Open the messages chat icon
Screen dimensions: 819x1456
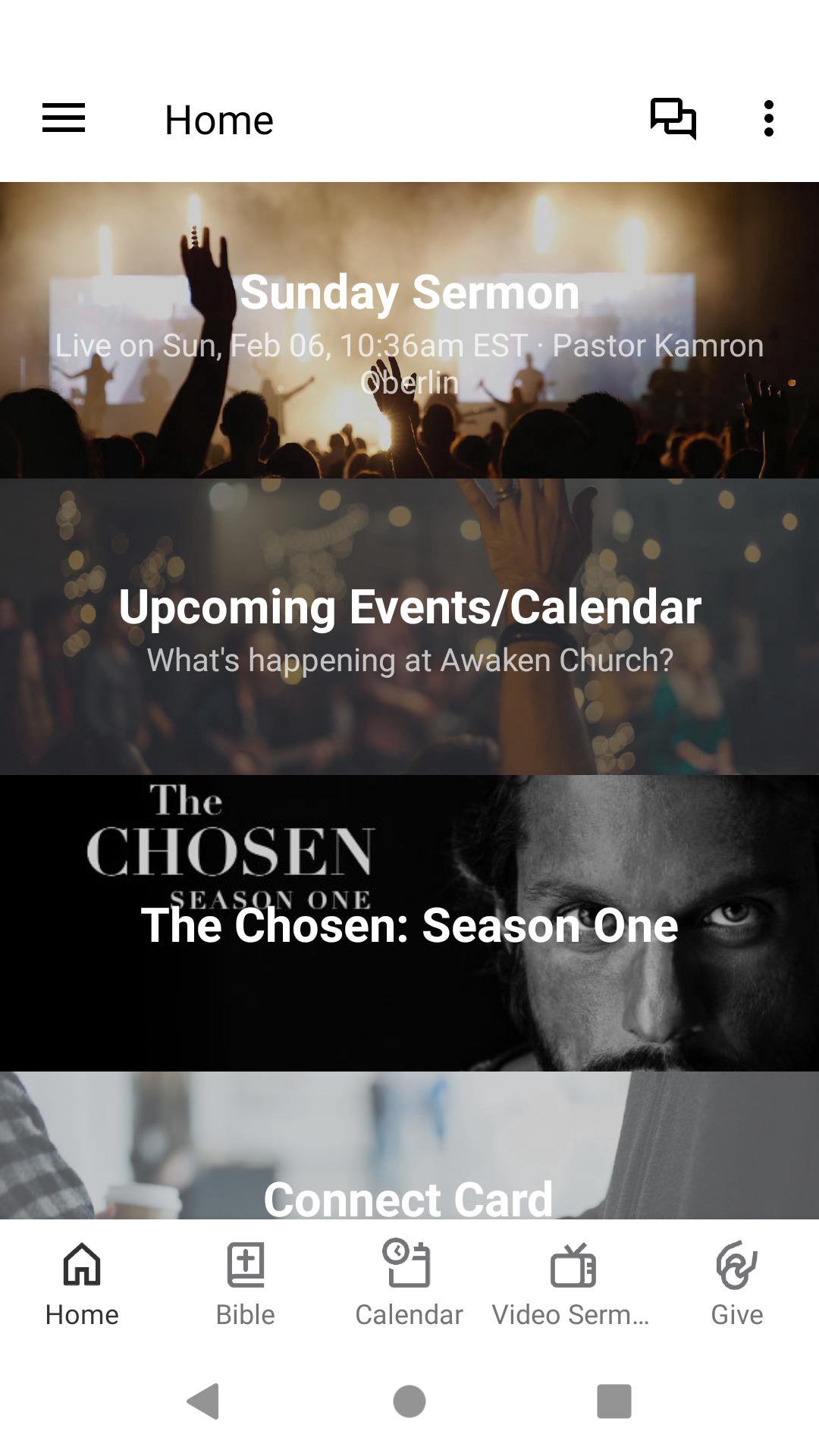click(673, 119)
